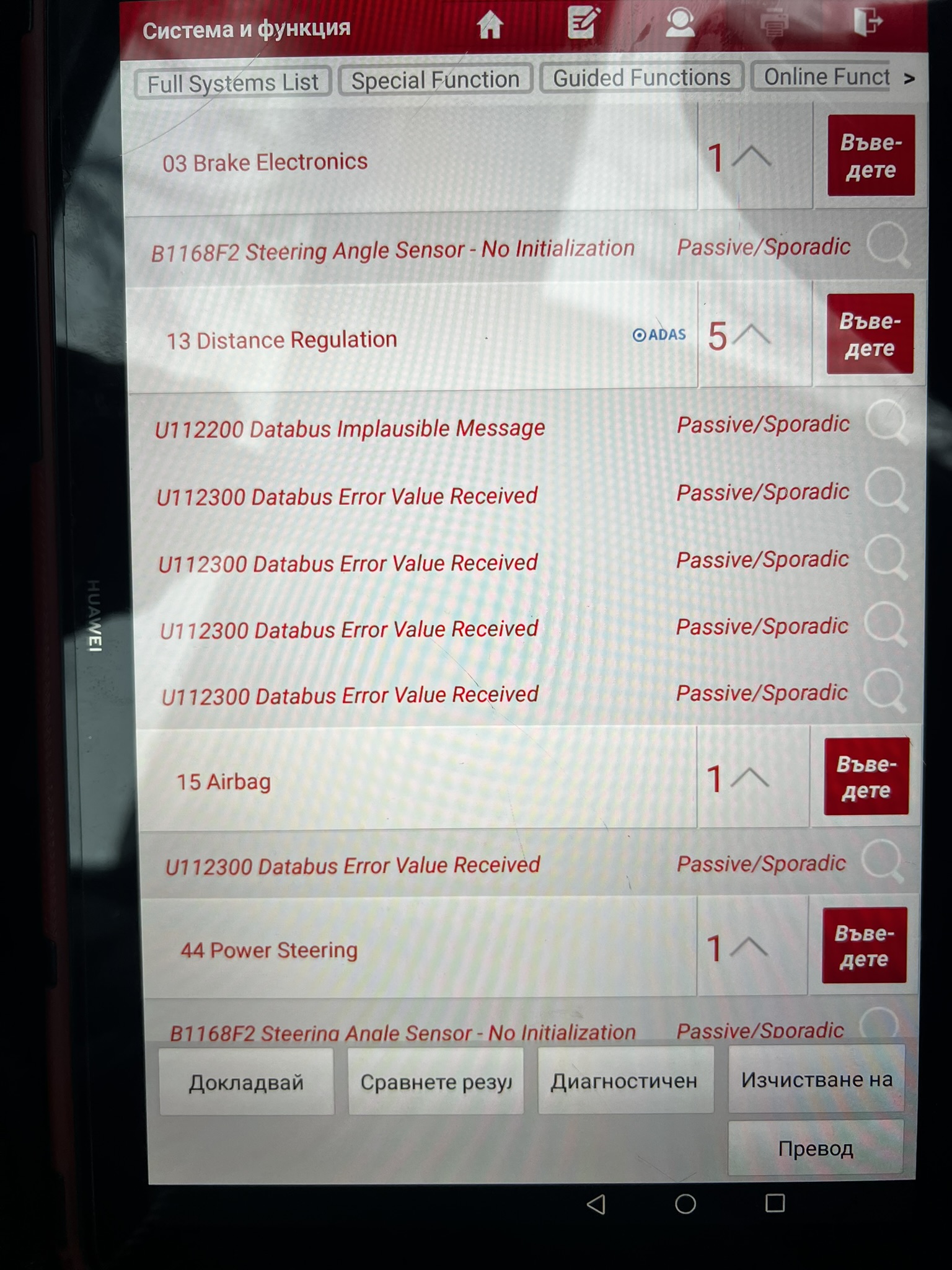
Task: Search the U112200 Databus Implausible Message code
Action: (x=887, y=423)
